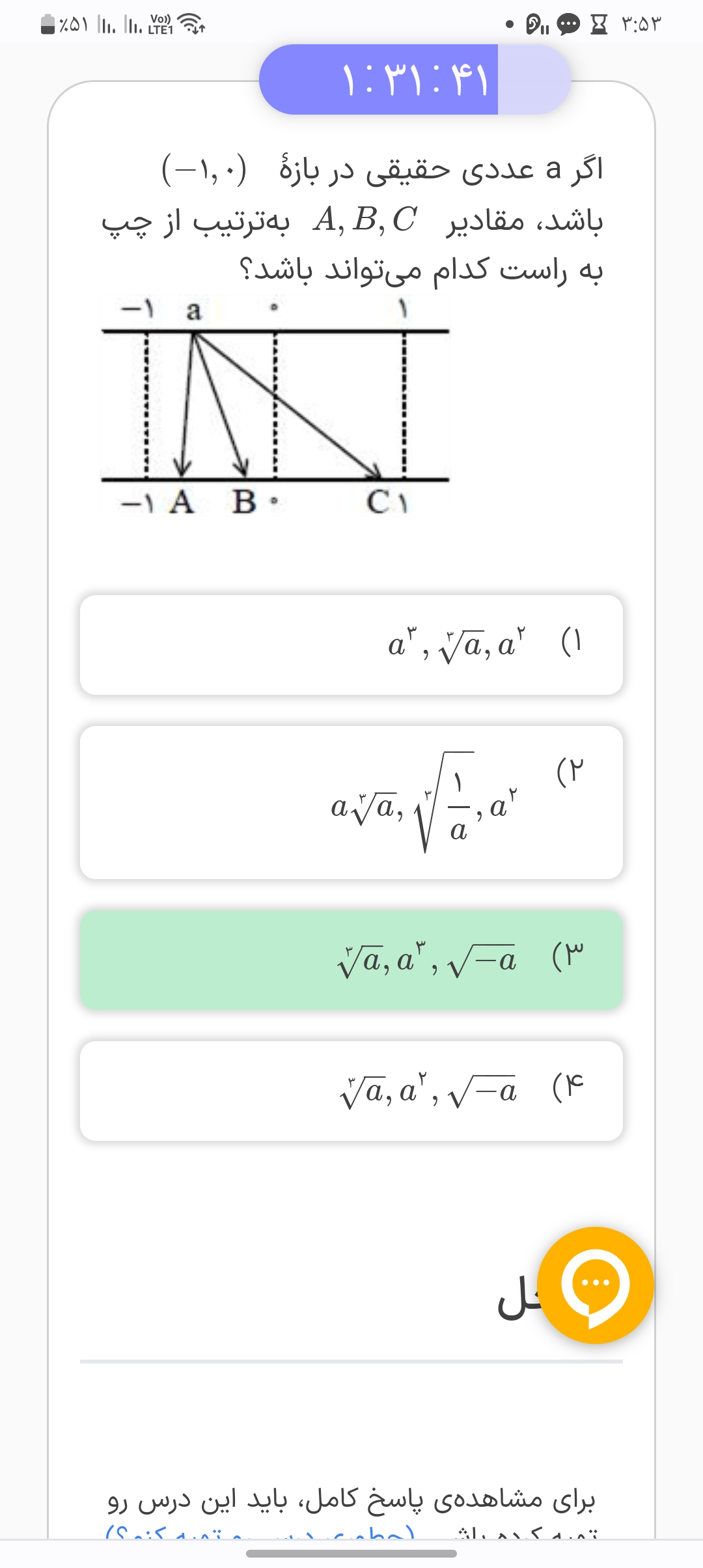Viewport: 703px width, 1568px height.
Task: Open the orange chat support button
Action: 596,1285
